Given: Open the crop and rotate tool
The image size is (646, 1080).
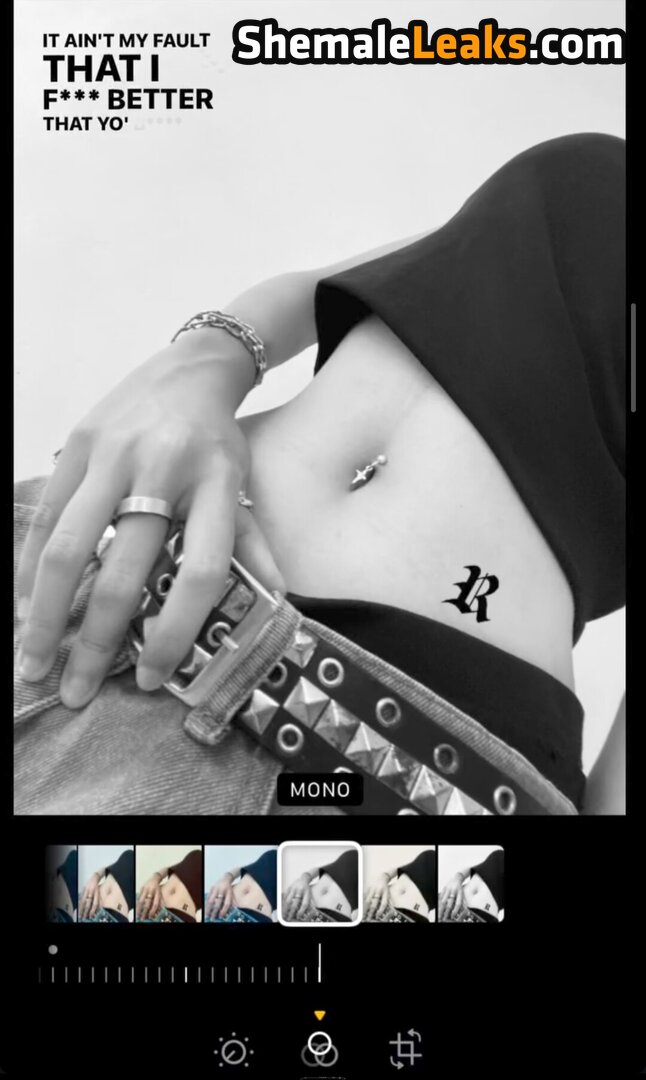Looking at the screenshot, I should (x=405, y=1050).
